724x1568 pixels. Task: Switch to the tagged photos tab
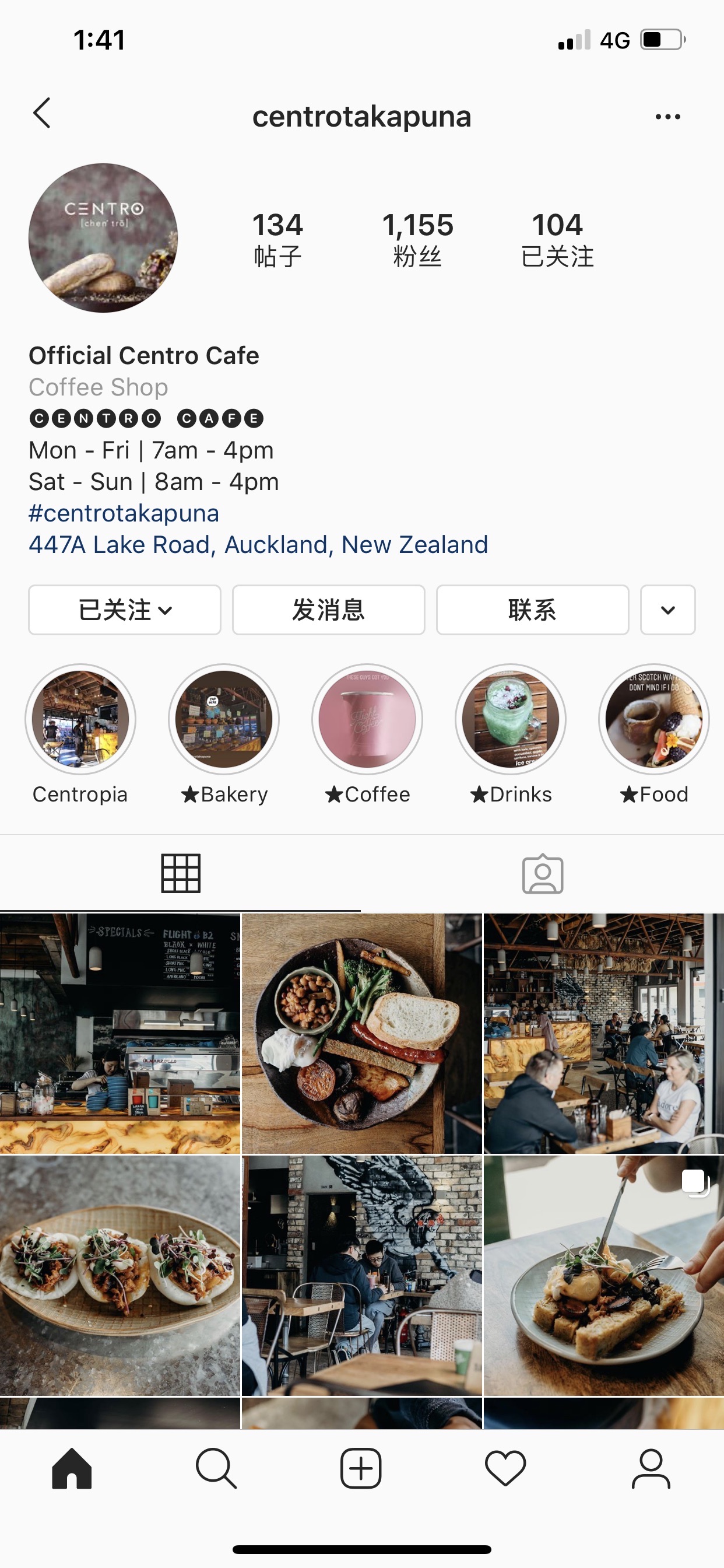click(x=543, y=874)
